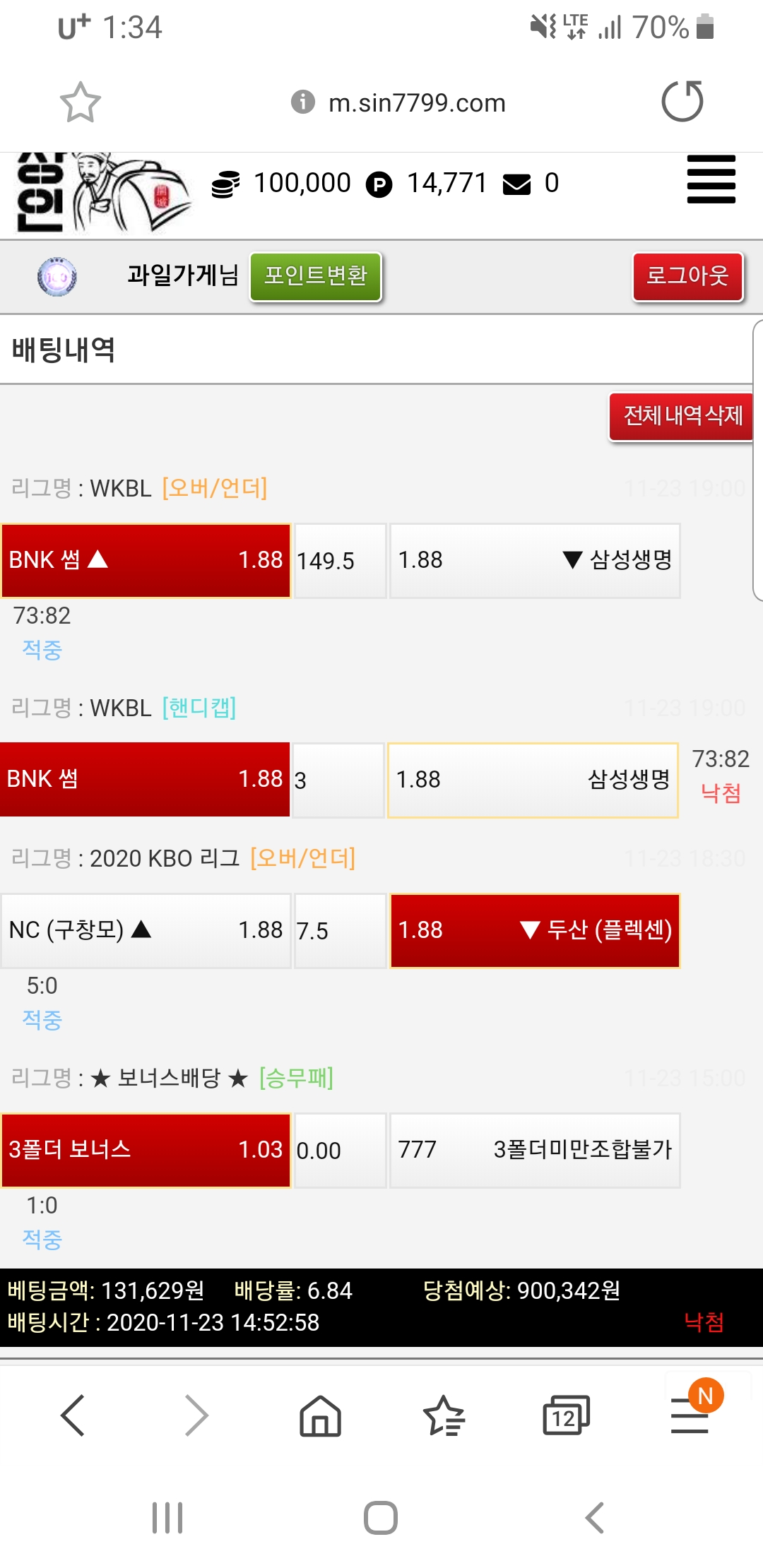This screenshot has width=763, height=1568.
Task: Reload the page
Action: tap(682, 102)
